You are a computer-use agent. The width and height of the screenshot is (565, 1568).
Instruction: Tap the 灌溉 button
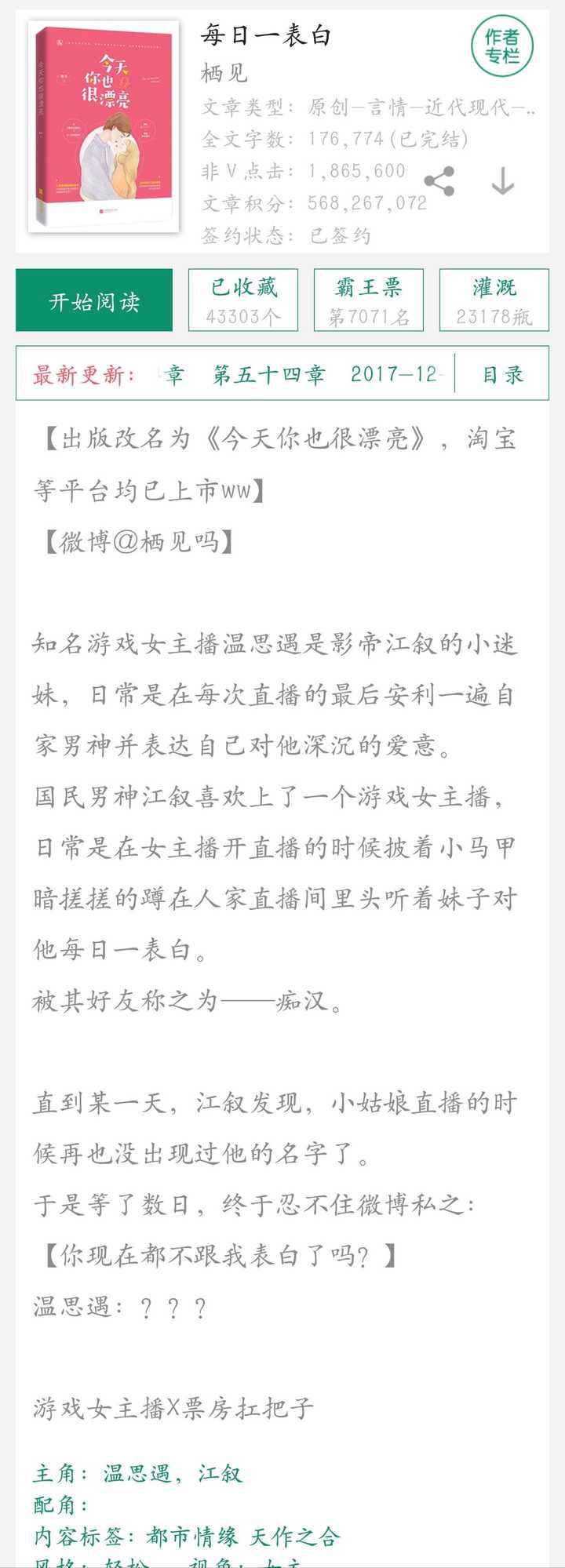494,300
